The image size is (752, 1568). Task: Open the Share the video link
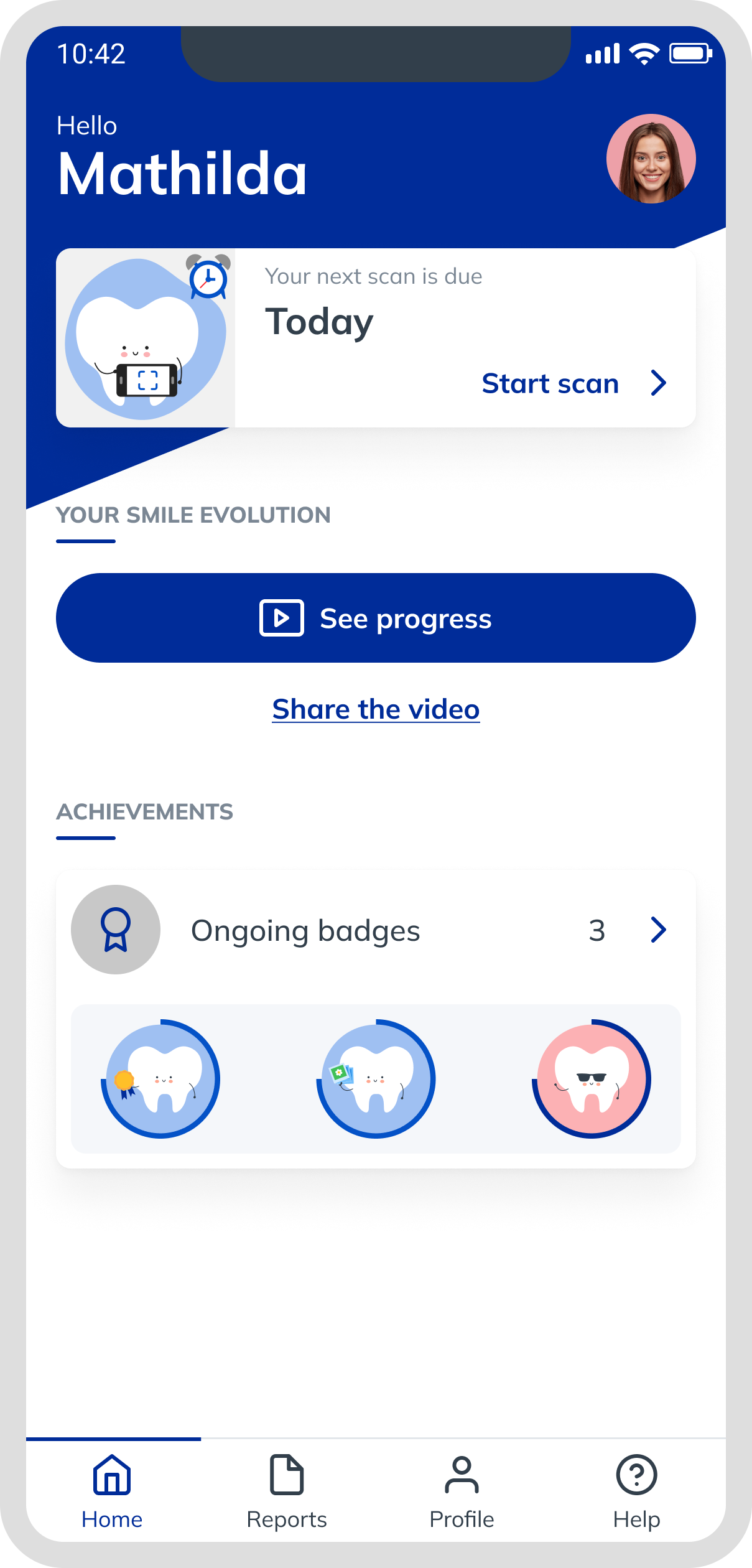pos(376,709)
